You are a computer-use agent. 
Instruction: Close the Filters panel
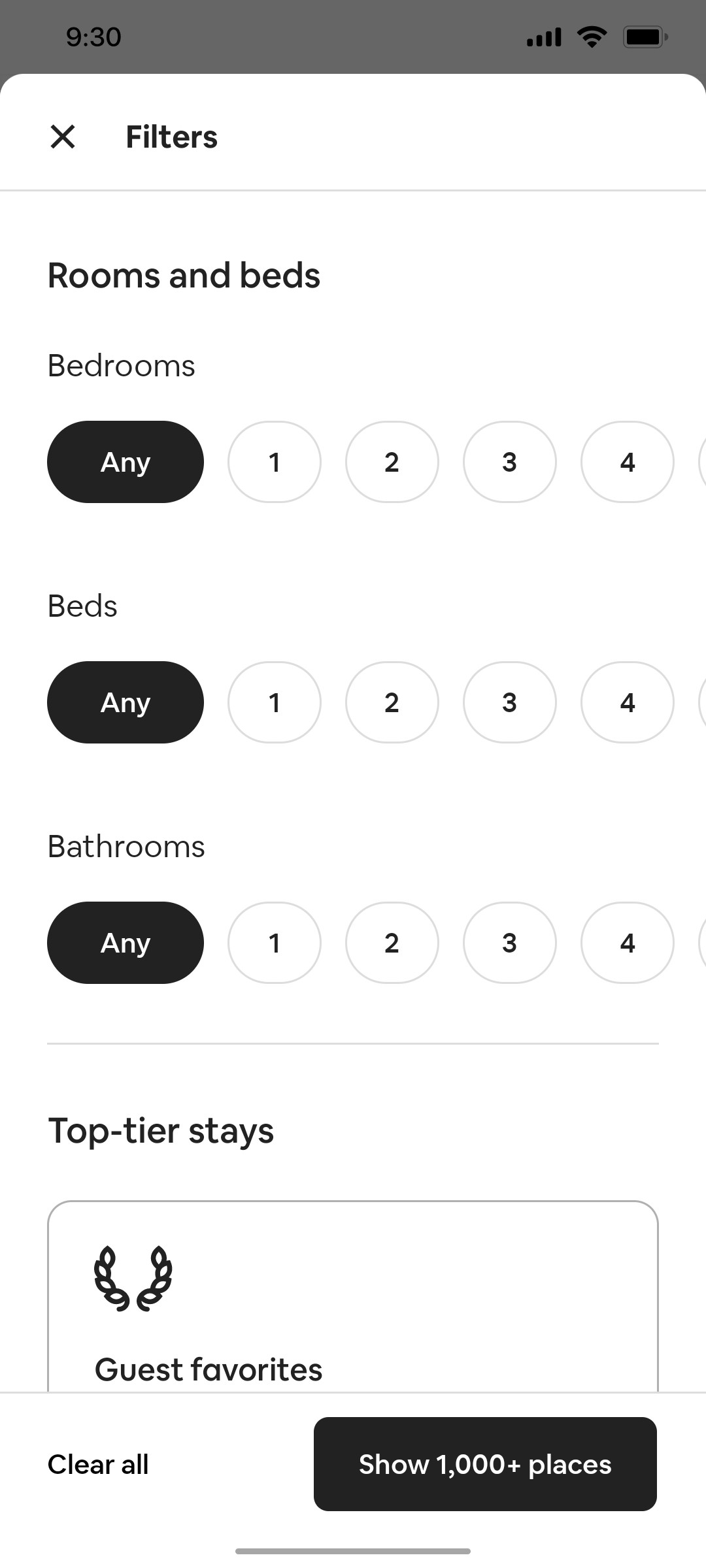63,136
